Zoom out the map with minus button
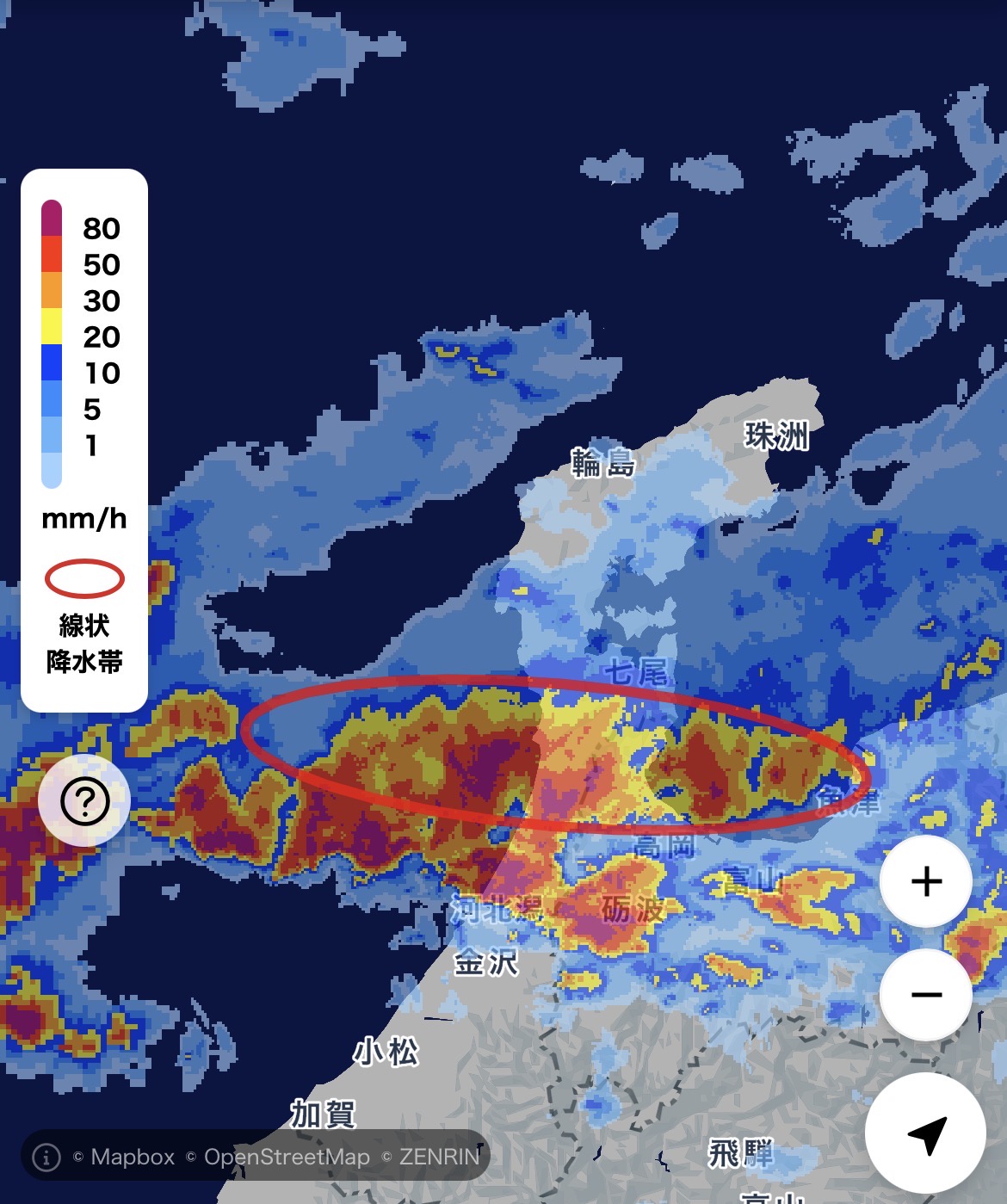This screenshot has height=1204, width=1007. point(926,995)
